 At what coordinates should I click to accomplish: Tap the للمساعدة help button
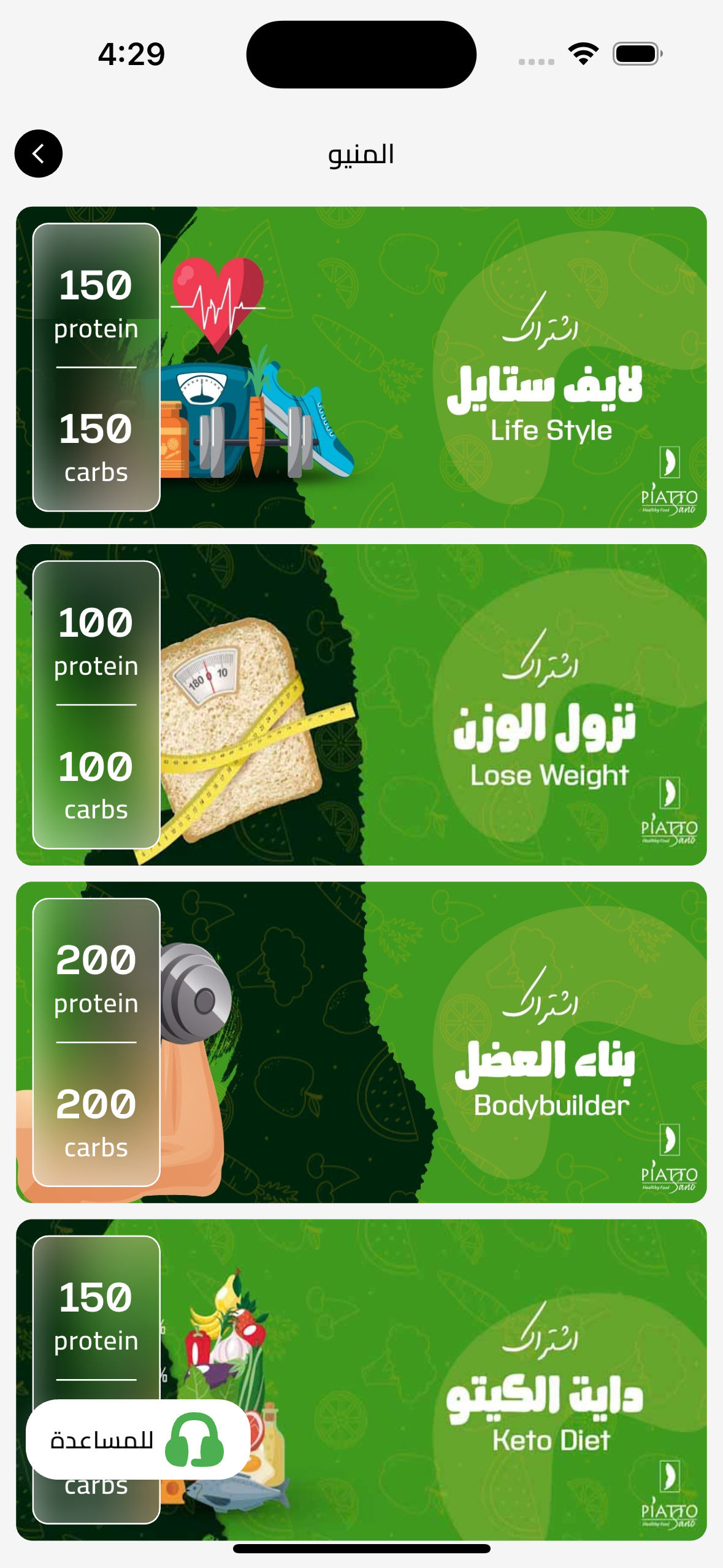pyautogui.click(x=137, y=1439)
